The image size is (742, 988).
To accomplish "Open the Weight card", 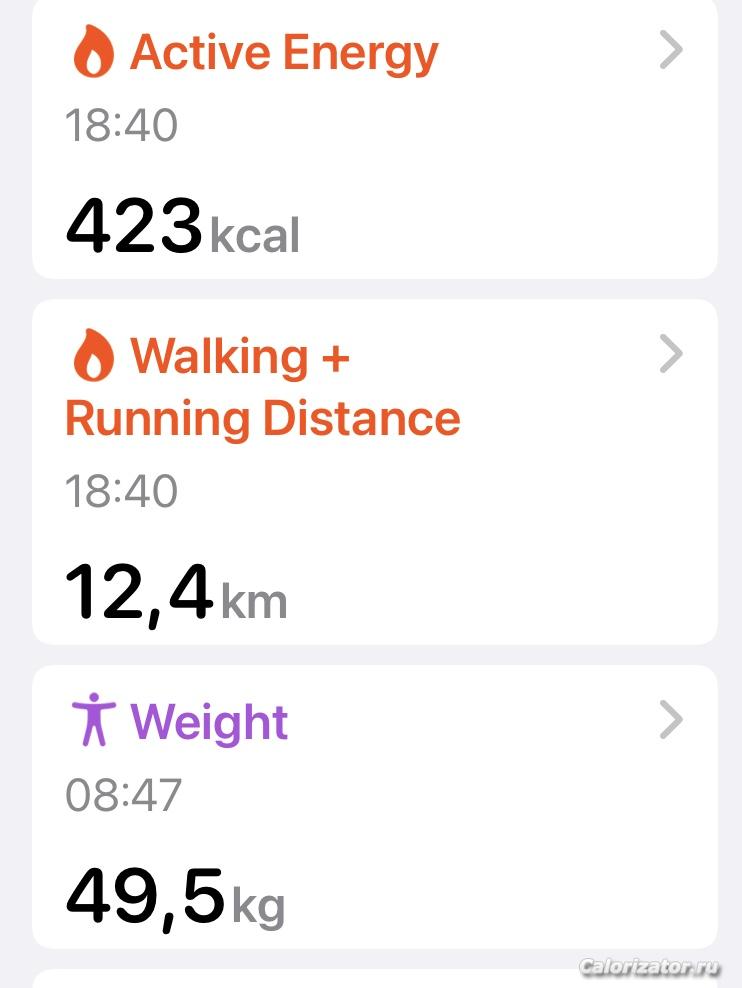I will [x=375, y=806].
